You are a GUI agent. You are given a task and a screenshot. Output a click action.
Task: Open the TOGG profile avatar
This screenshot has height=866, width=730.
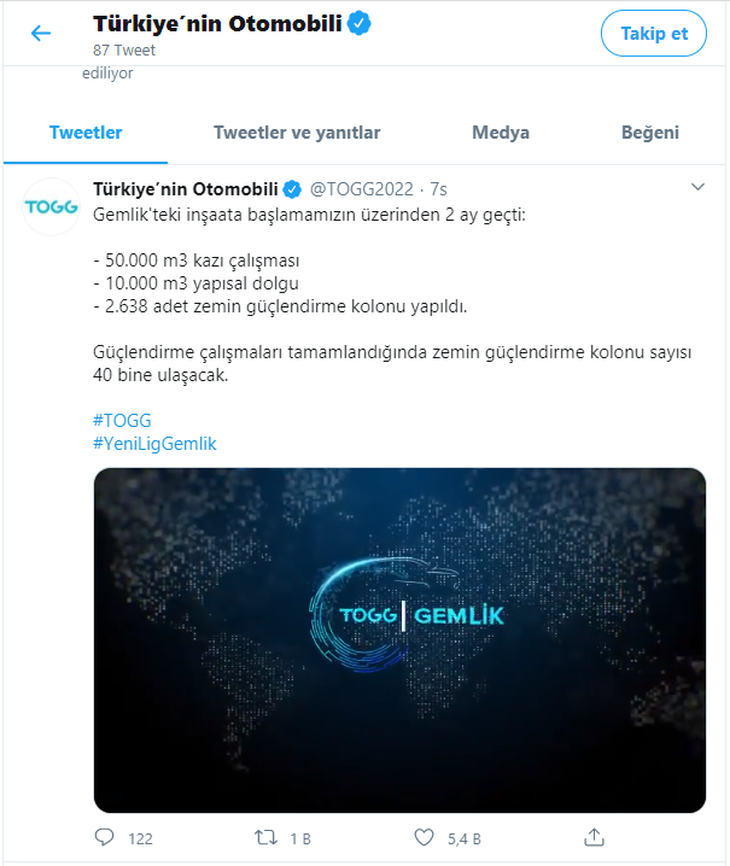(x=50, y=206)
